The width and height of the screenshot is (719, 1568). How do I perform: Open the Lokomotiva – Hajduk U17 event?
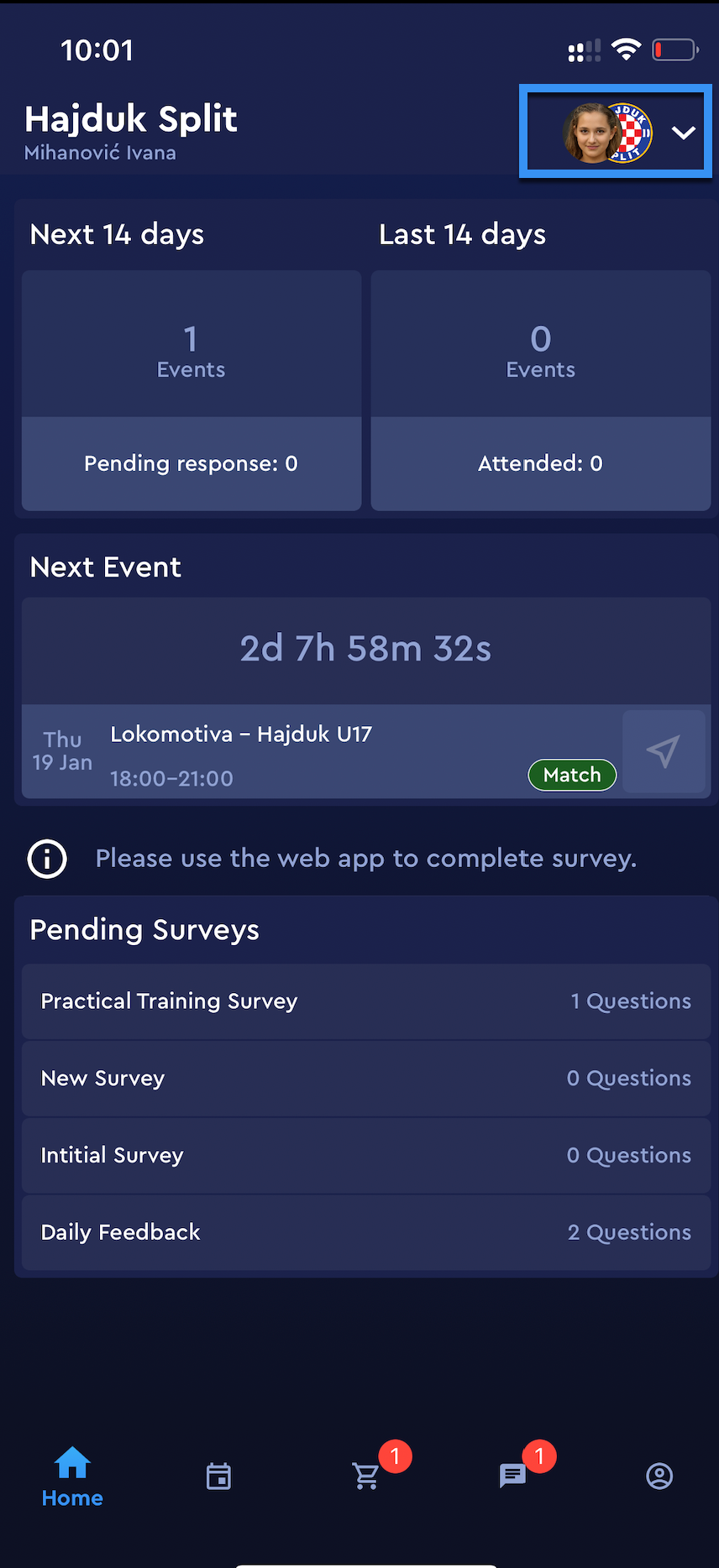tap(319, 752)
